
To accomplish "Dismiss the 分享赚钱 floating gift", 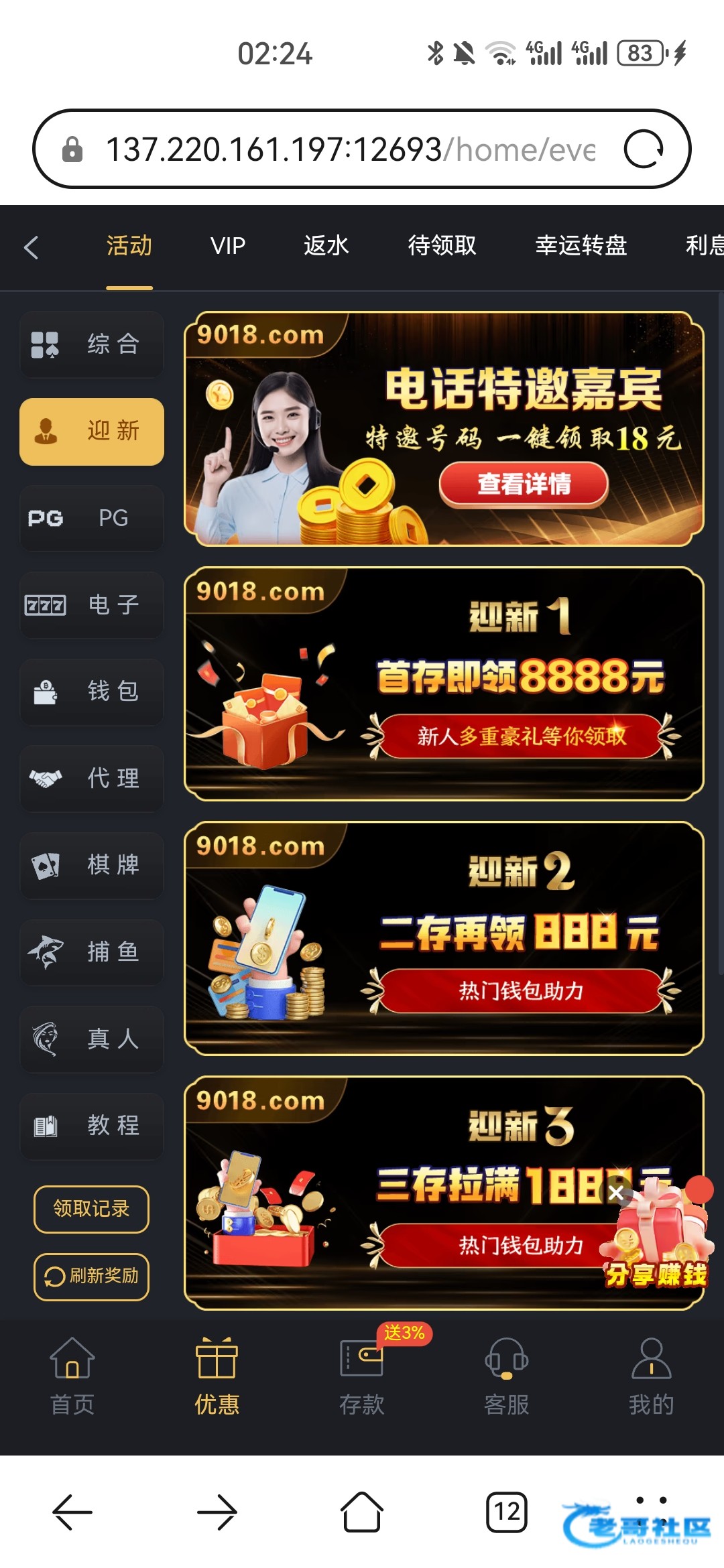I will tap(616, 1192).
